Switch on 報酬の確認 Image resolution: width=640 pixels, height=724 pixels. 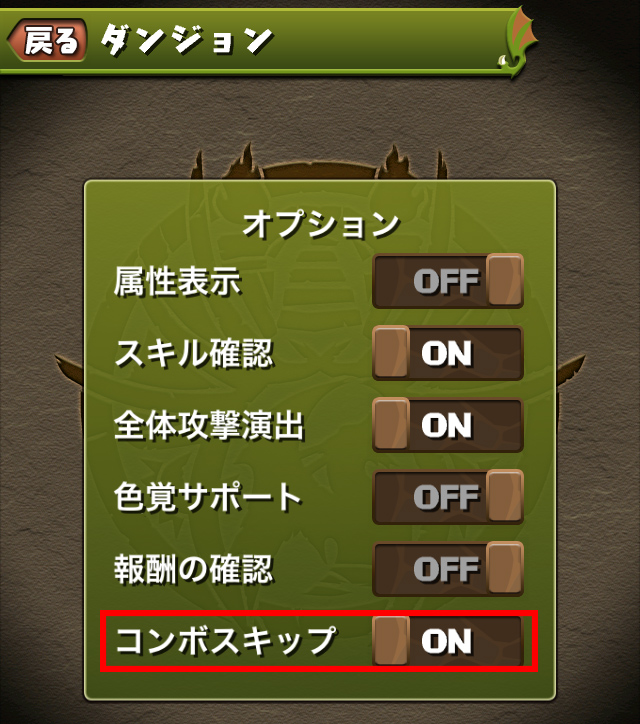(x=448, y=569)
